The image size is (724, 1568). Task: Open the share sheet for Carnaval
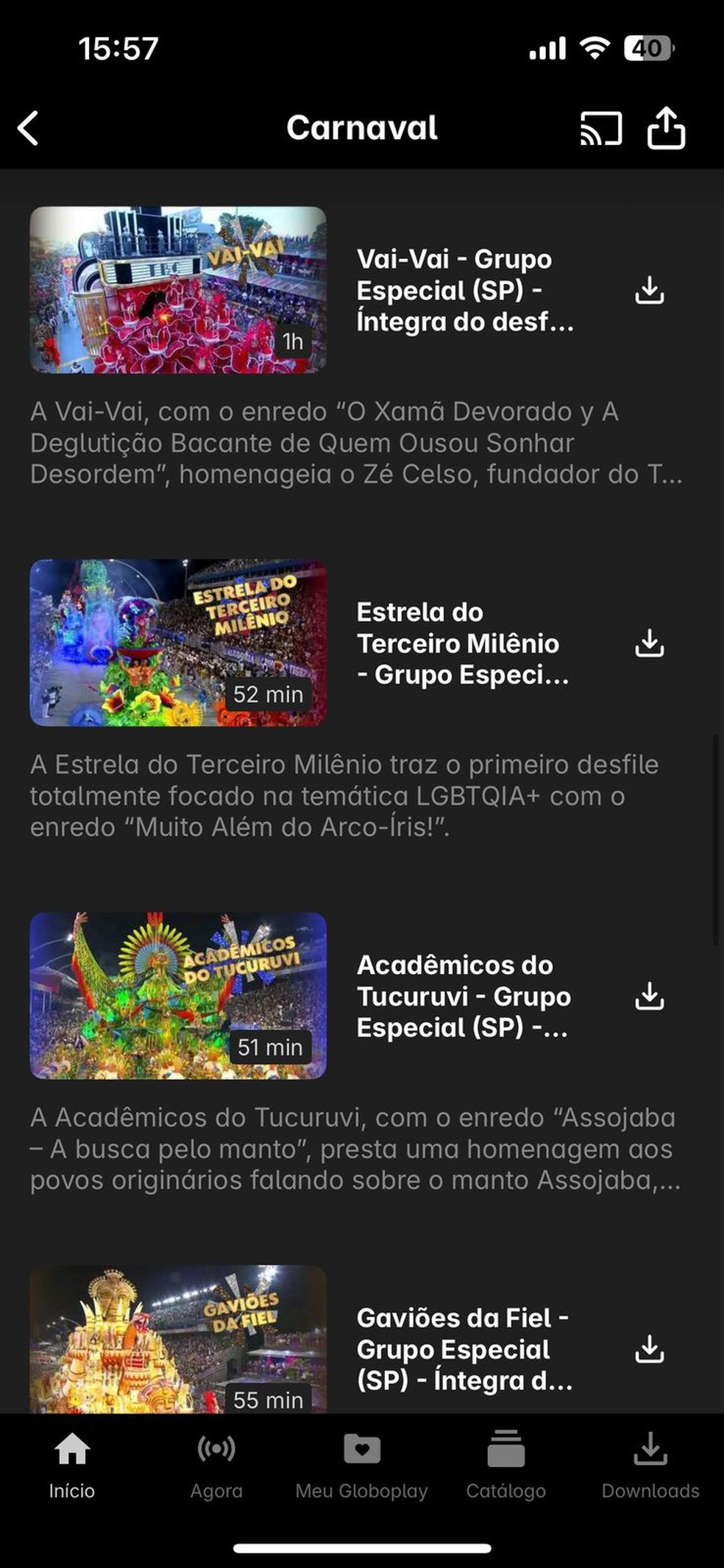[x=667, y=127]
